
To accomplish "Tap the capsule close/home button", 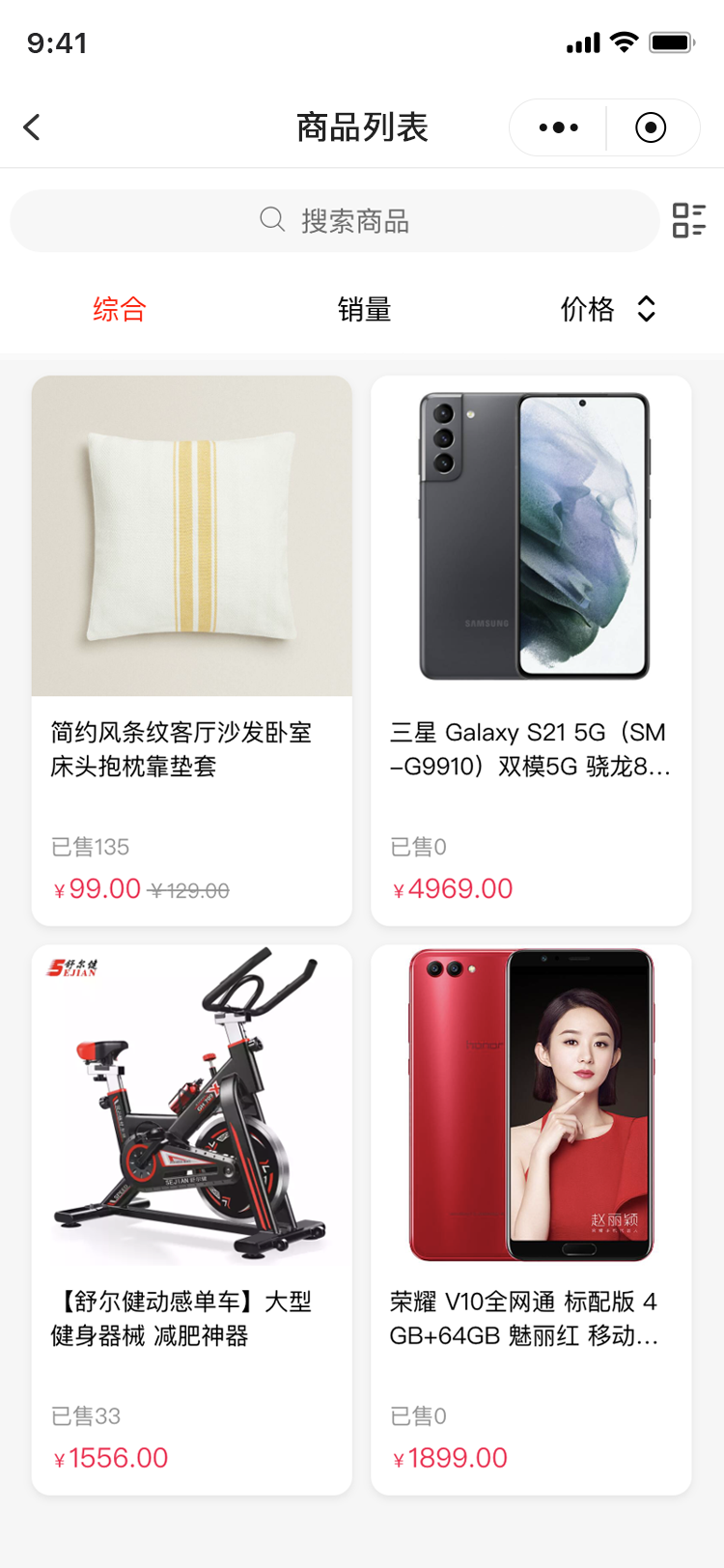I will (x=652, y=126).
